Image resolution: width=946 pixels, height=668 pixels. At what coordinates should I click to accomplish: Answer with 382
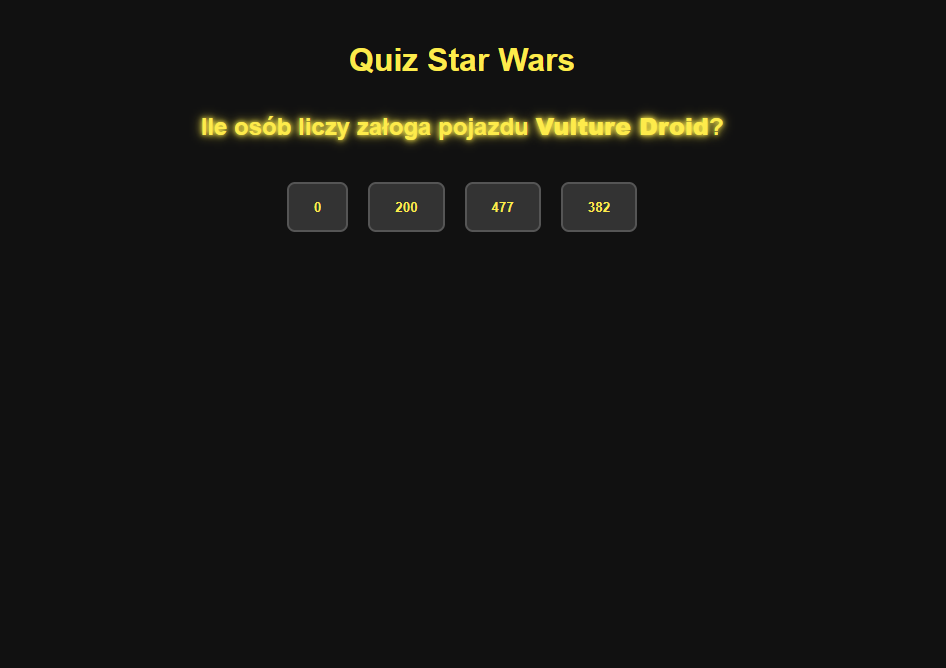[598, 207]
